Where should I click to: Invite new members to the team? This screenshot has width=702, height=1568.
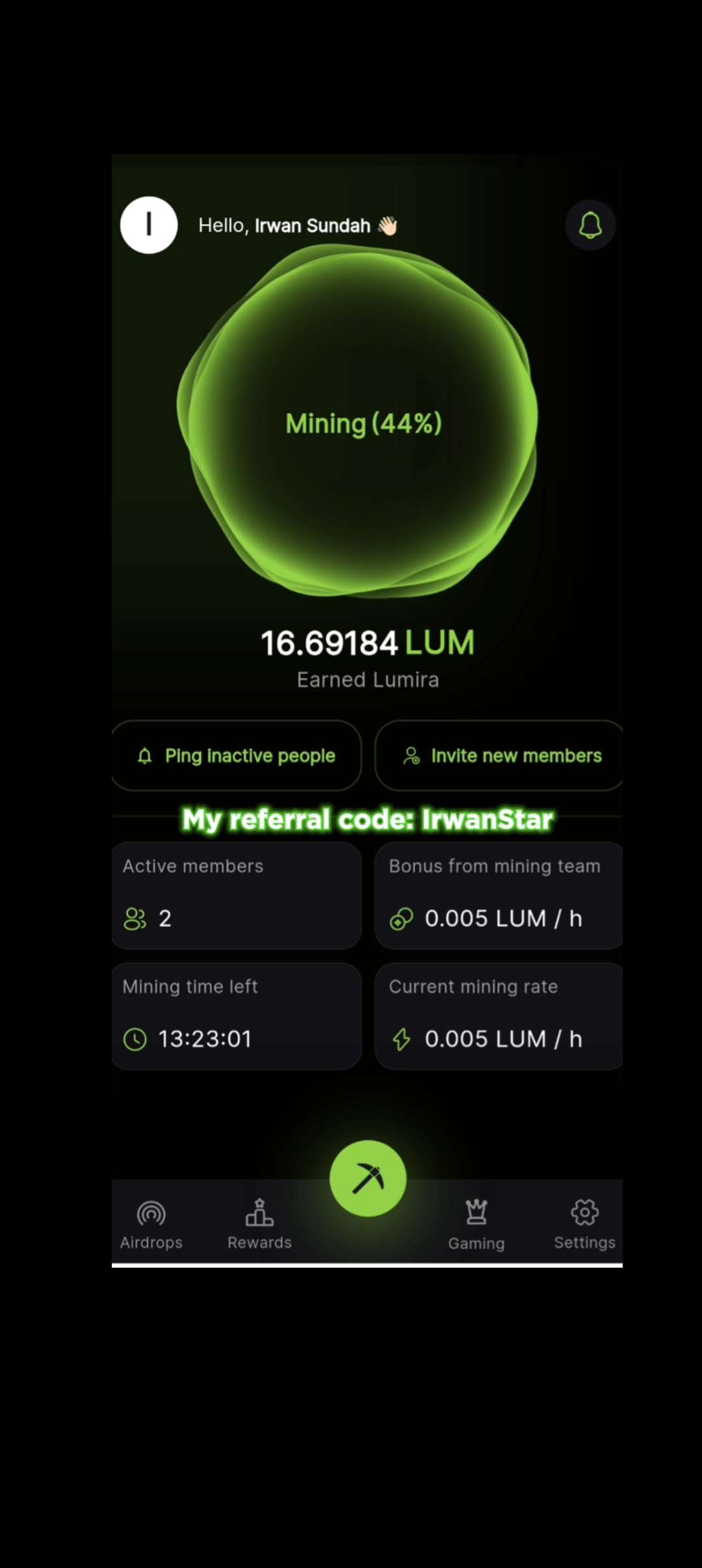pyautogui.click(x=499, y=755)
